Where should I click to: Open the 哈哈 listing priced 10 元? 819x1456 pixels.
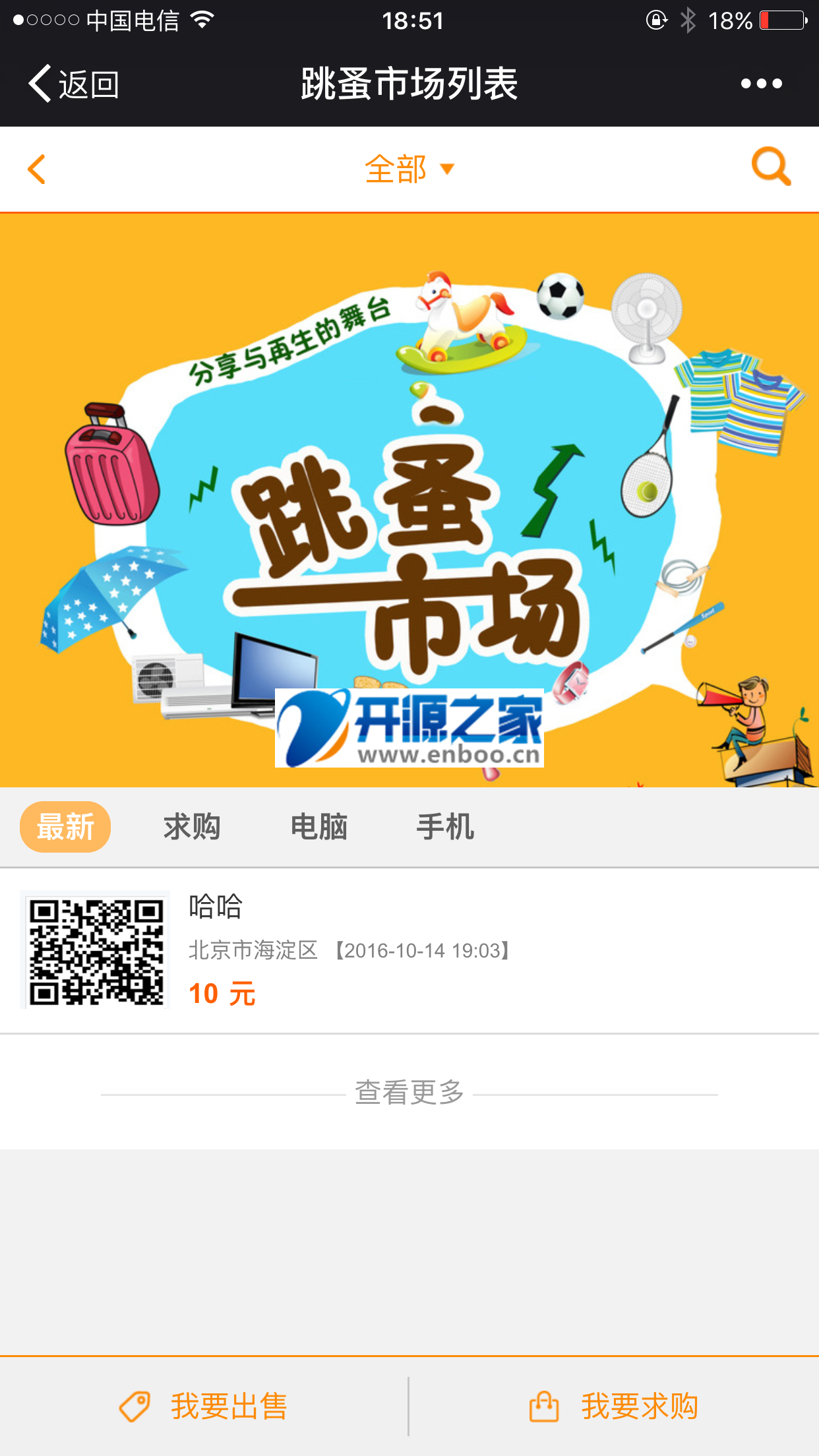[x=409, y=950]
